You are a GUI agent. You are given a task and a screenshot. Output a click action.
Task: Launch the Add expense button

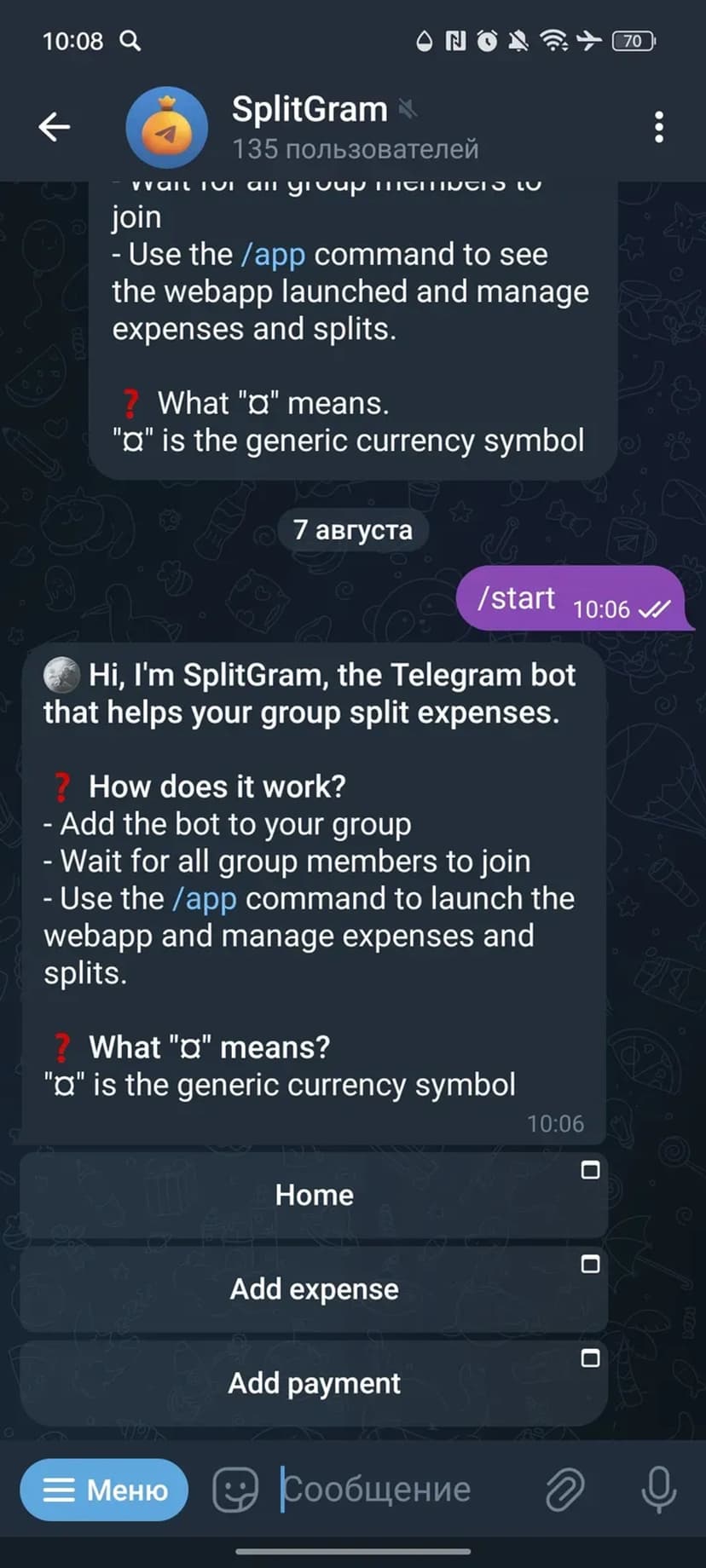click(314, 1288)
